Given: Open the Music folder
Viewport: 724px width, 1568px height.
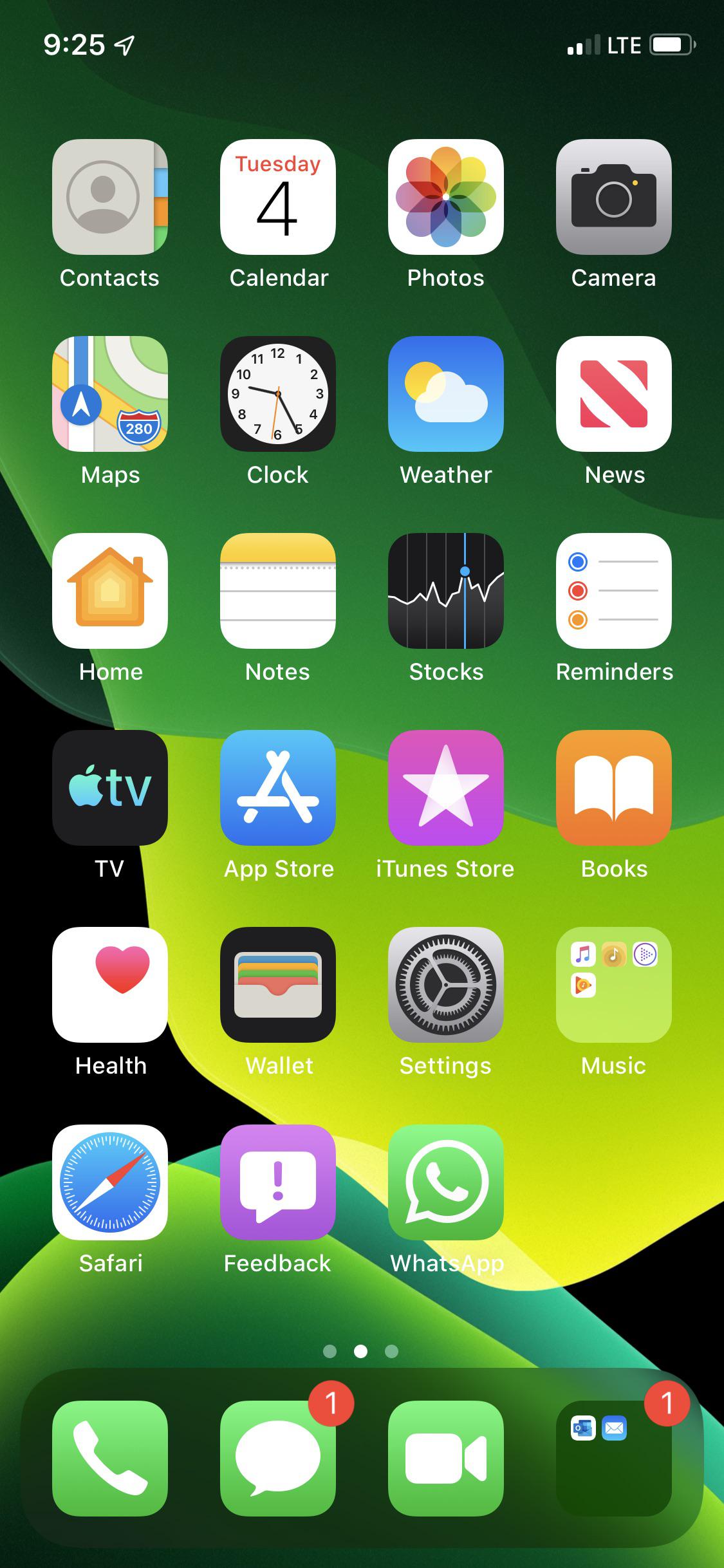Looking at the screenshot, I should pyautogui.click(x=614, y=985).
